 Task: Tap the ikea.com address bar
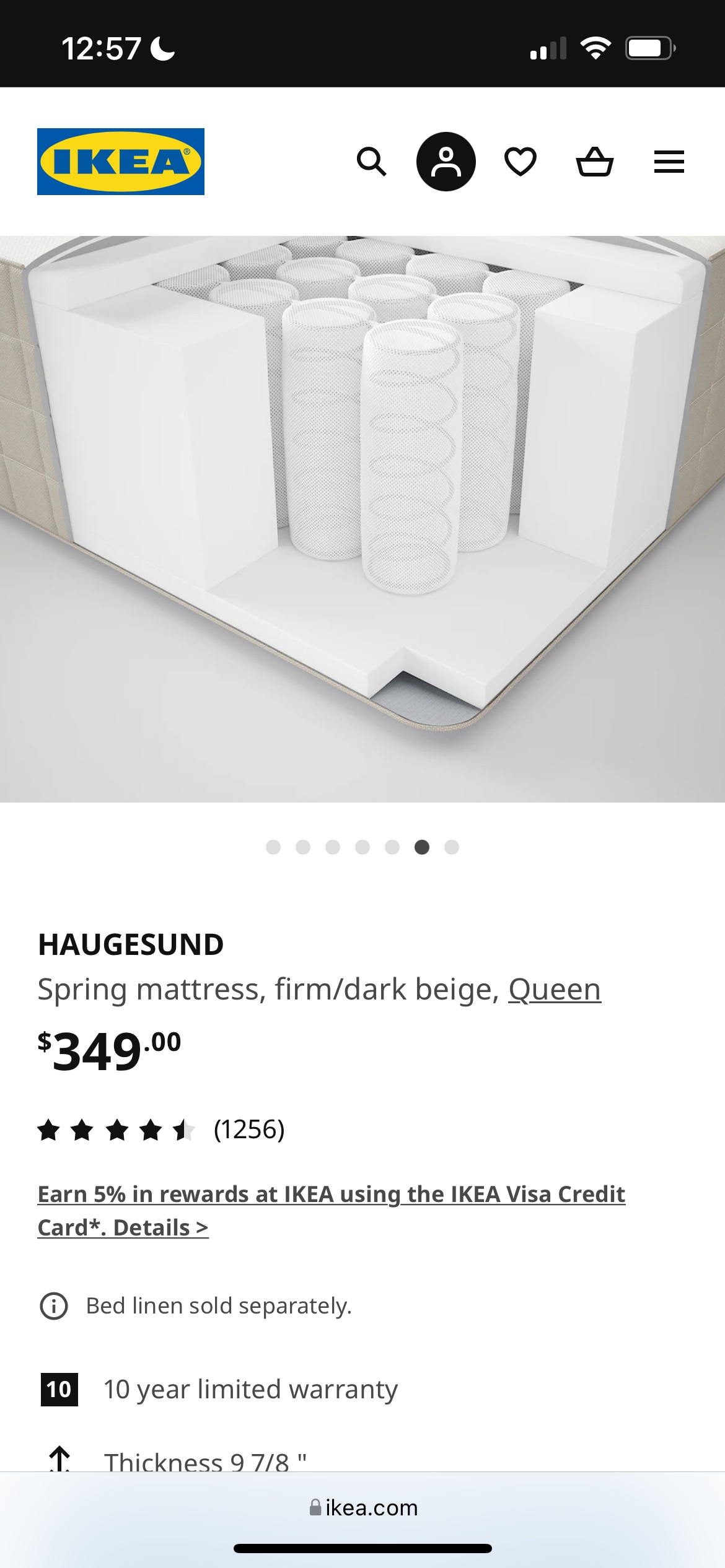(x=364, y=1507)
